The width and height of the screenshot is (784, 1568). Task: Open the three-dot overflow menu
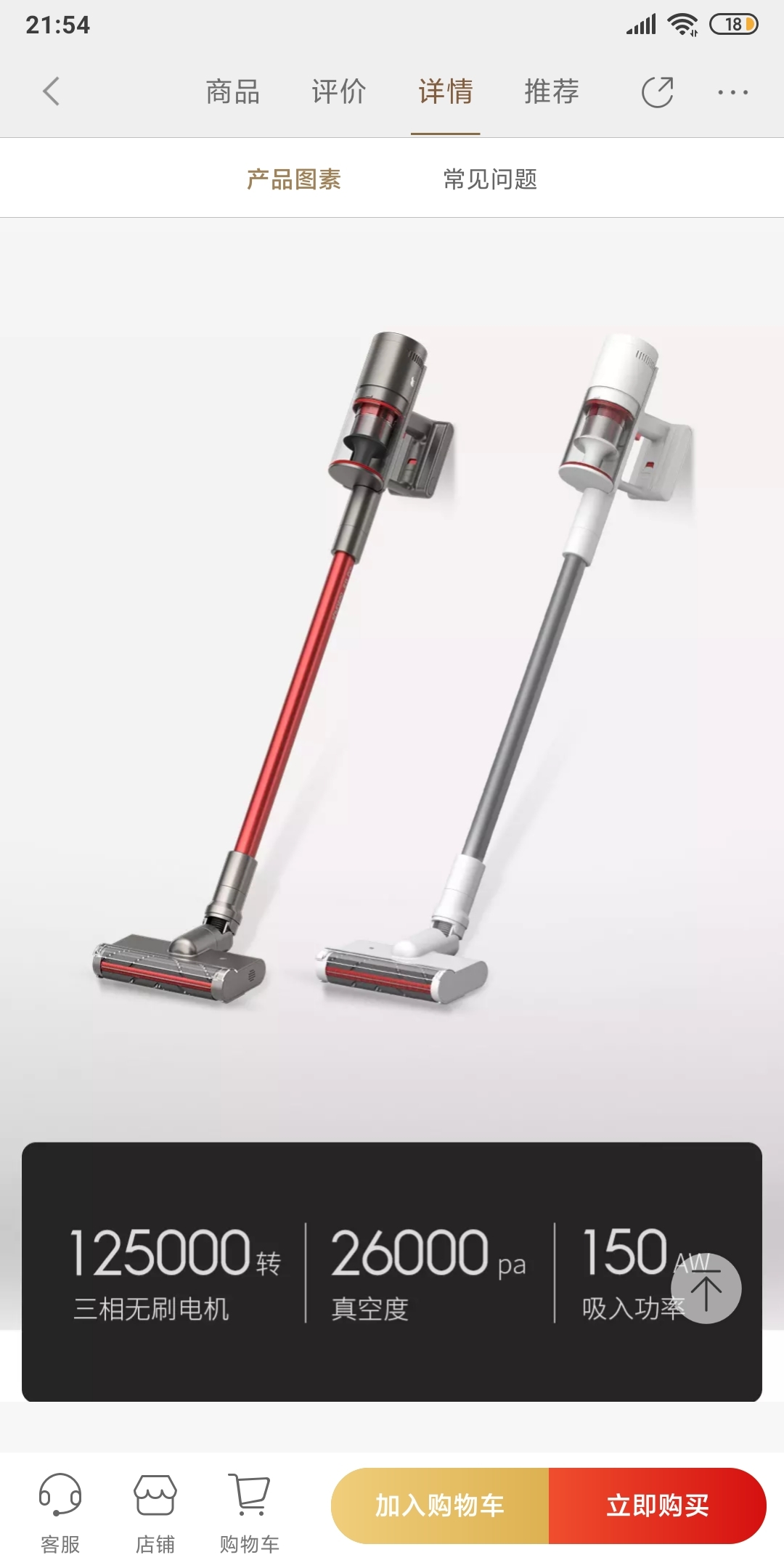pyautogui.click(x=732, y=92)
